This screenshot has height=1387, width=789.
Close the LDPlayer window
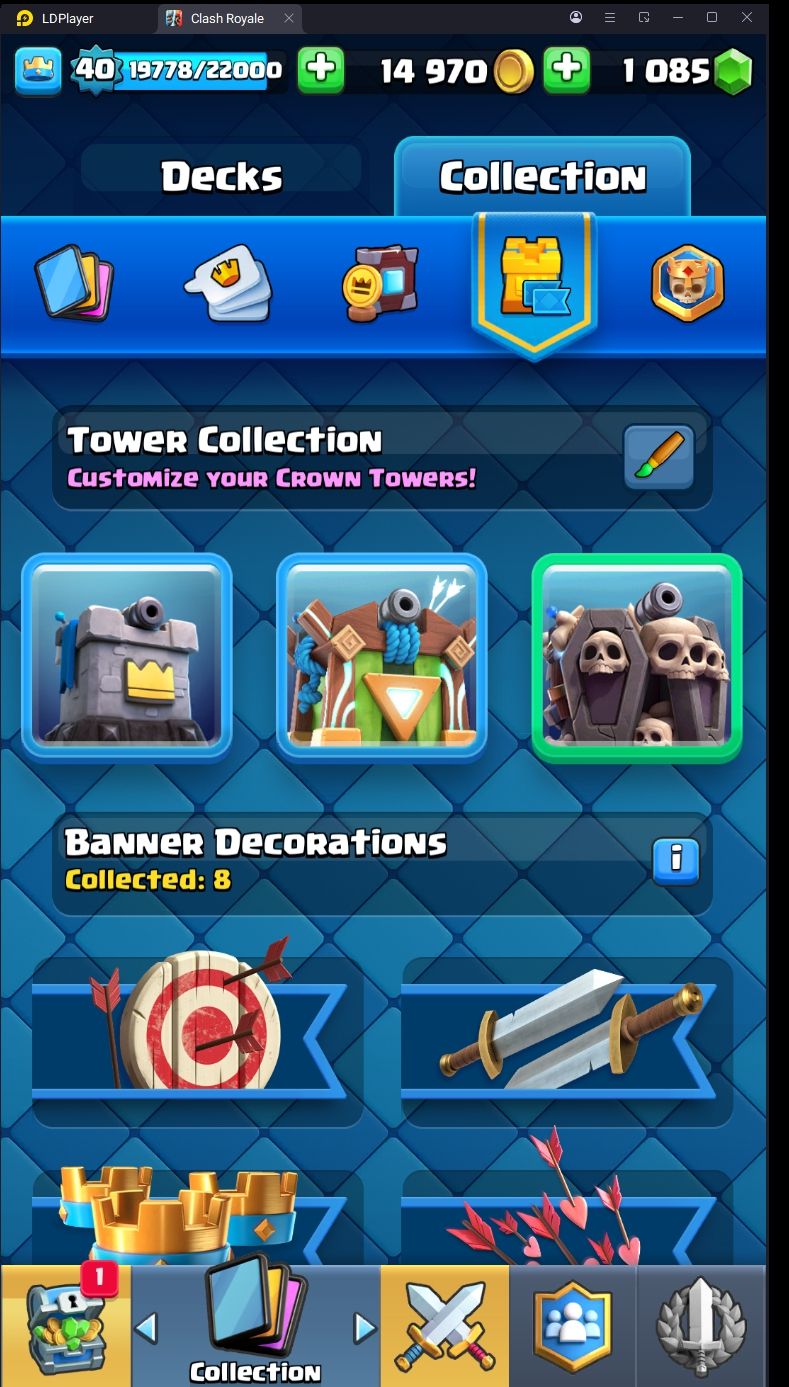pos(746,18)
